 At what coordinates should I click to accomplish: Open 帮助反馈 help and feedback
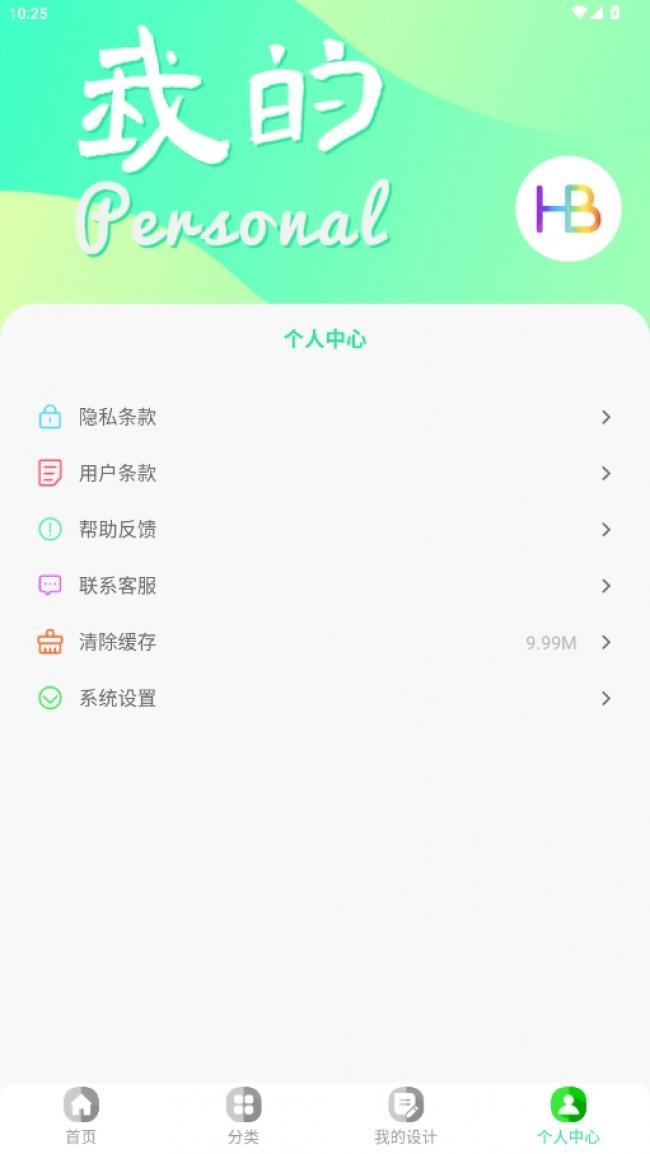point(324,530)
